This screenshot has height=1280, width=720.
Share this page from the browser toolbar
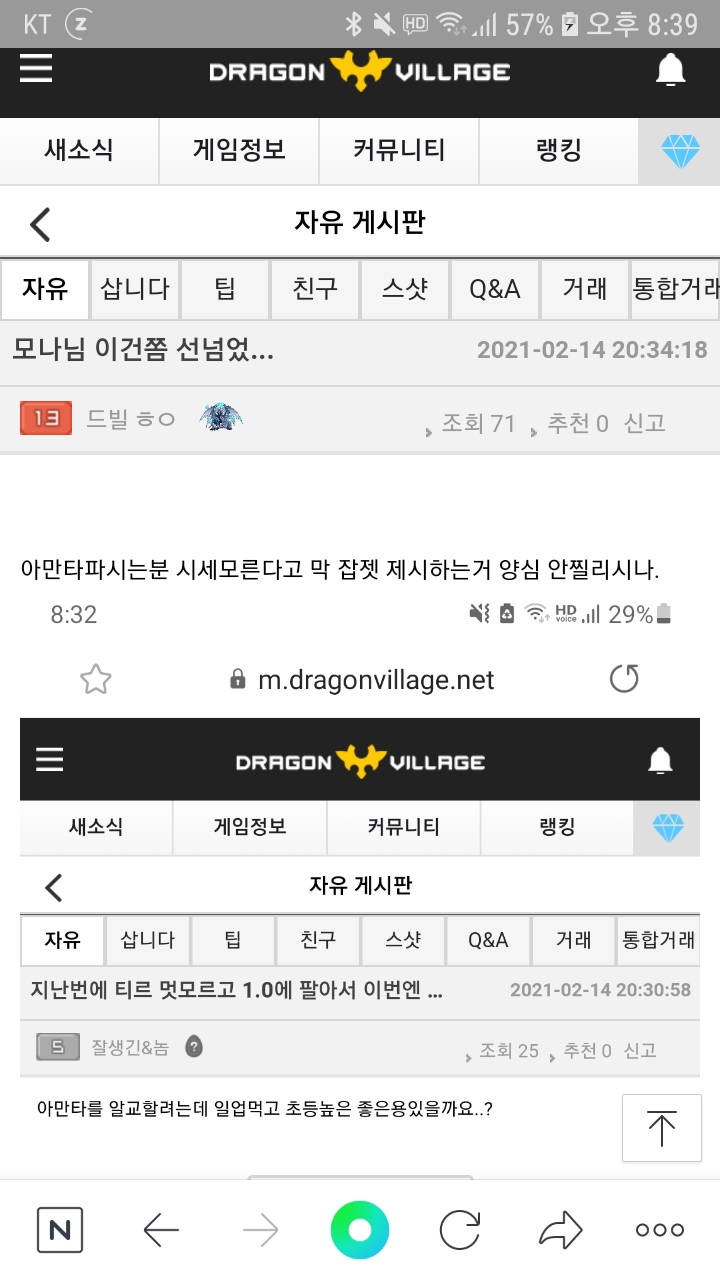[560, 1230]
